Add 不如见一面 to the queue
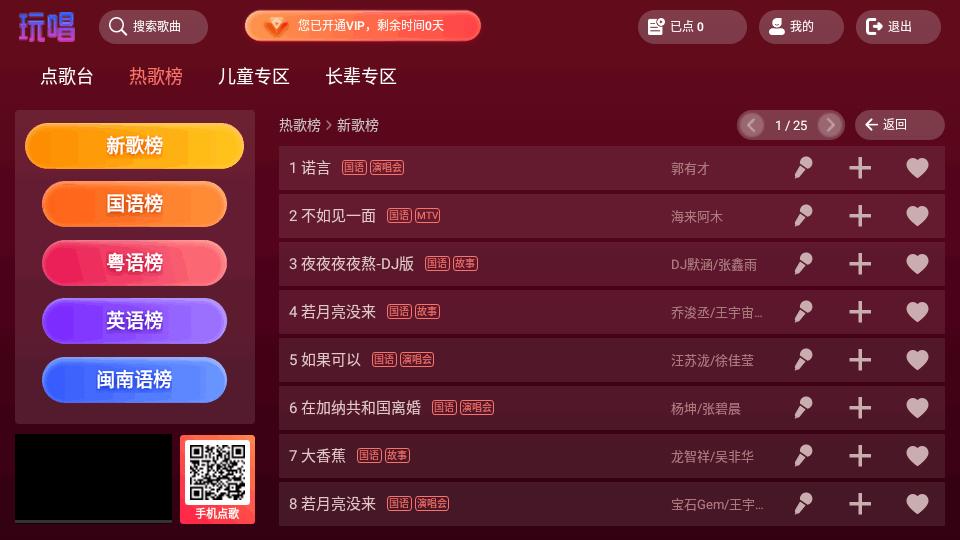The height and width of the screenshot is (540, 960). pos(859,216)
